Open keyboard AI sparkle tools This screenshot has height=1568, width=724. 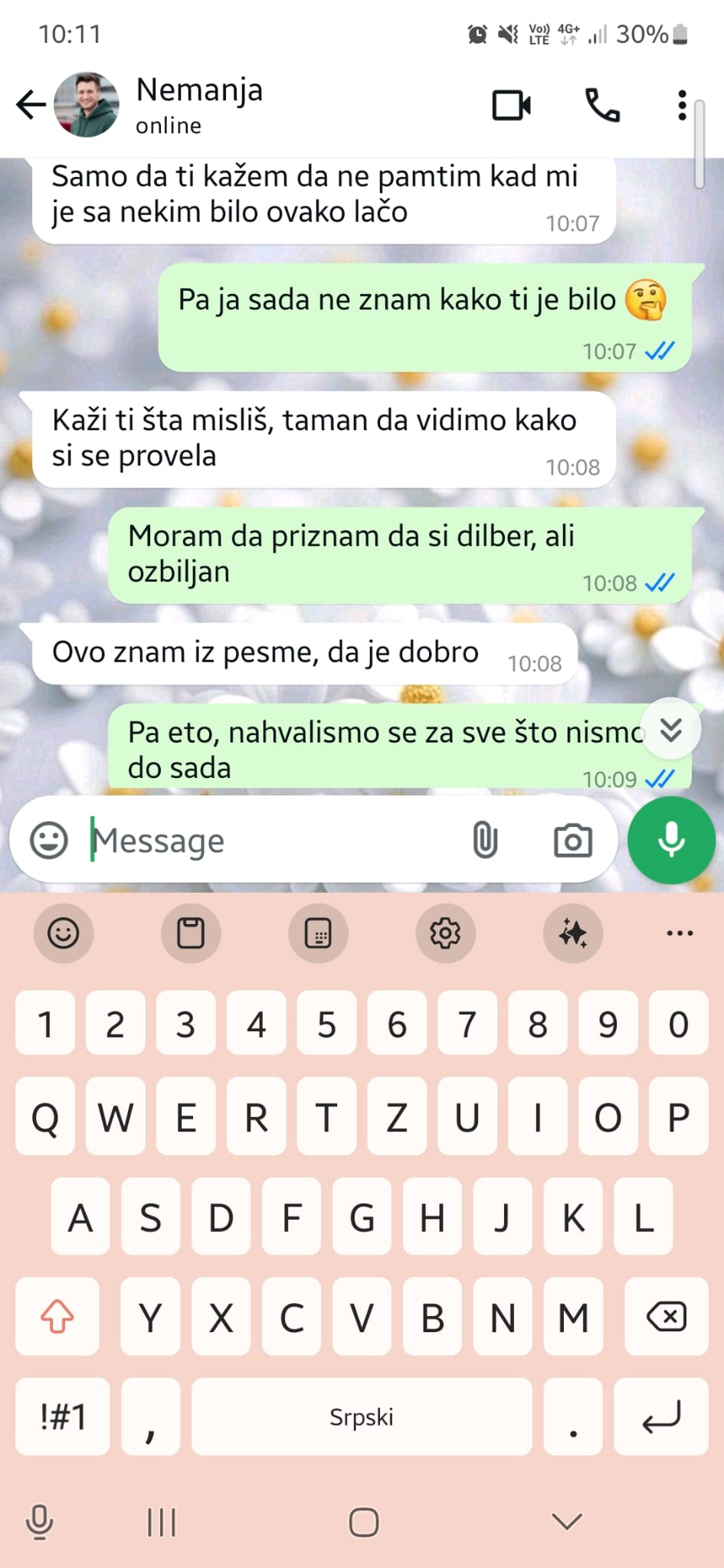[x=572, y=933]
